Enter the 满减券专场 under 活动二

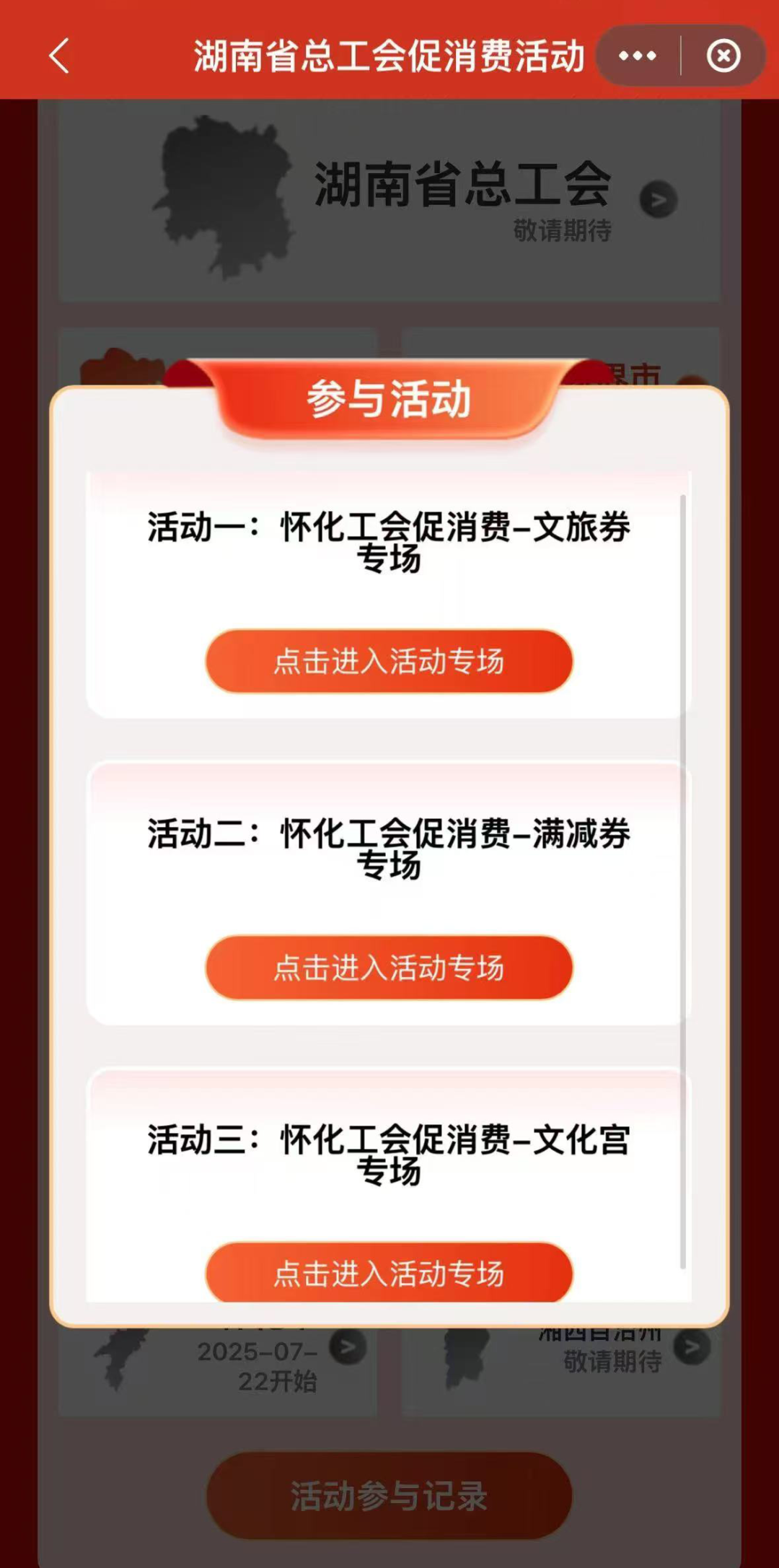tap(389, 968)
